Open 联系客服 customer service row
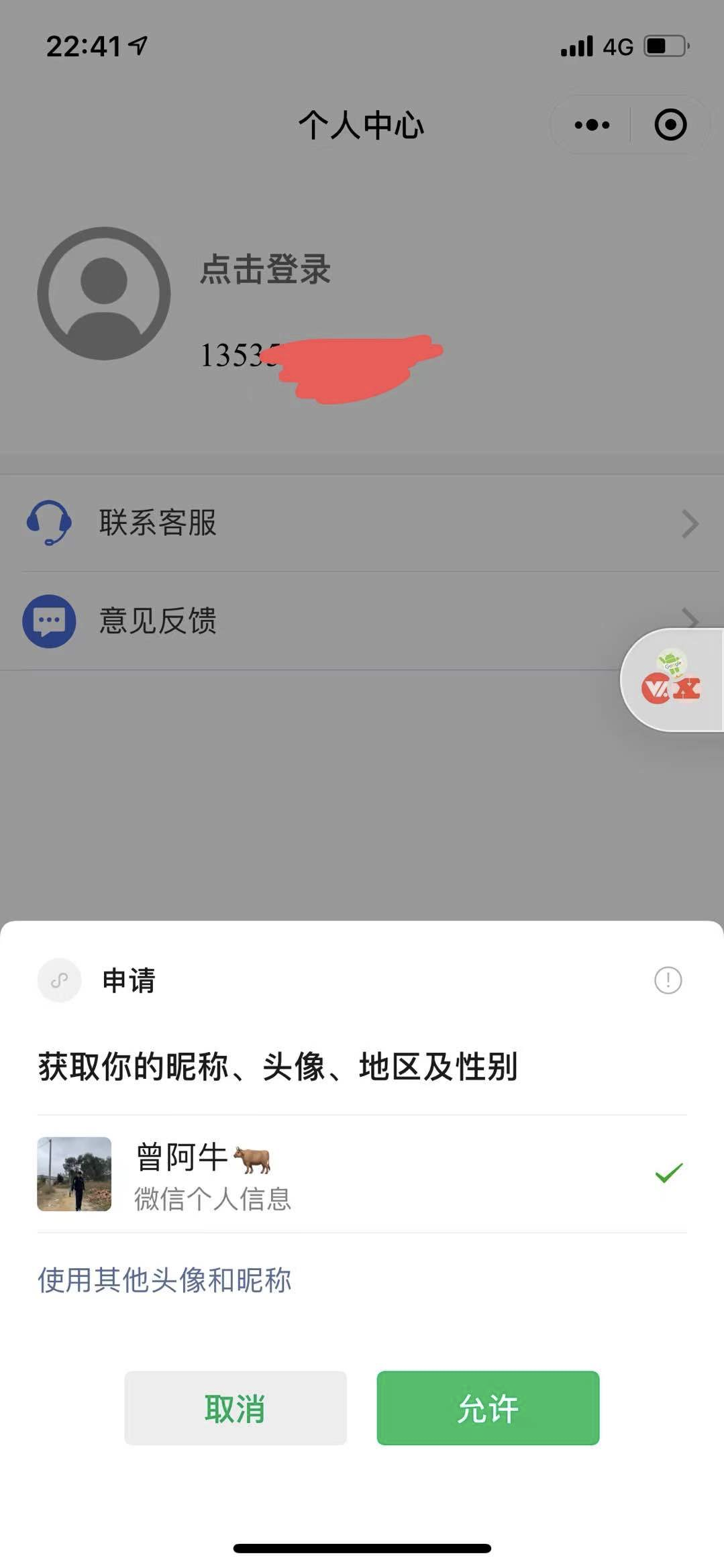The height and width of the screenshot is (1568, 724). point(361,523)
